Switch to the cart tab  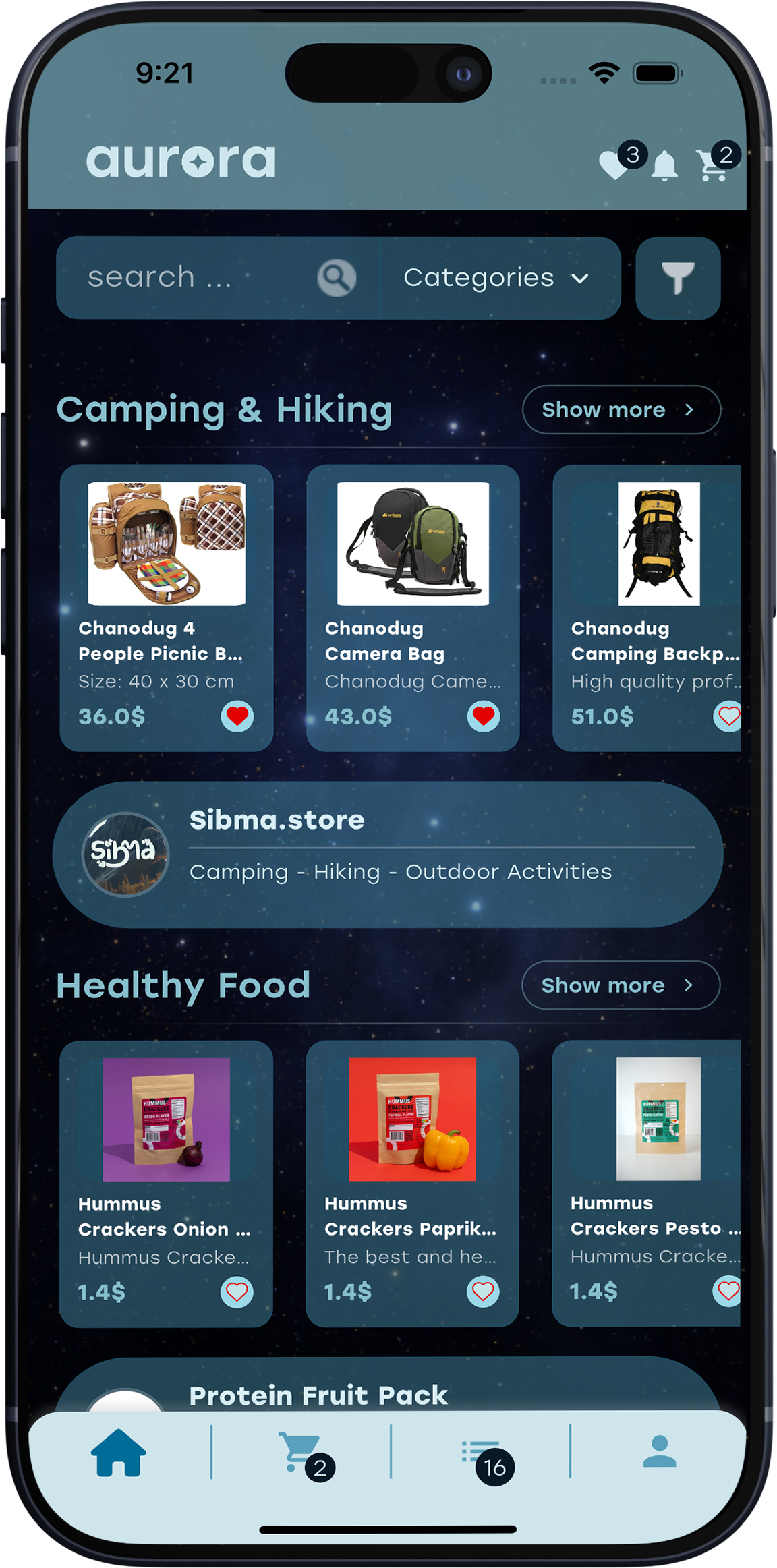pos(300,1453)
